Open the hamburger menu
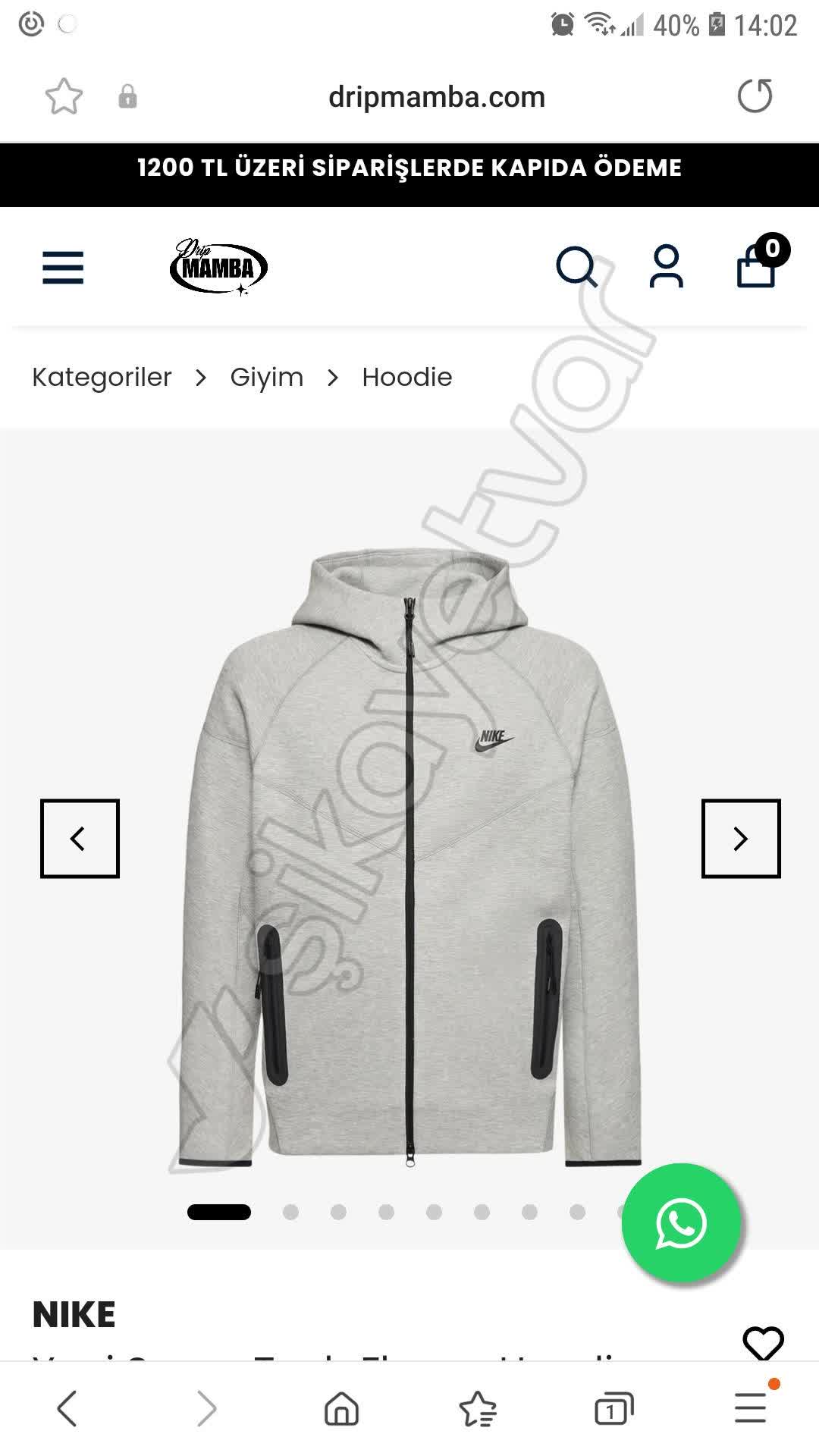The width and height of the screenshot is (819, 1456). point(63,268)
